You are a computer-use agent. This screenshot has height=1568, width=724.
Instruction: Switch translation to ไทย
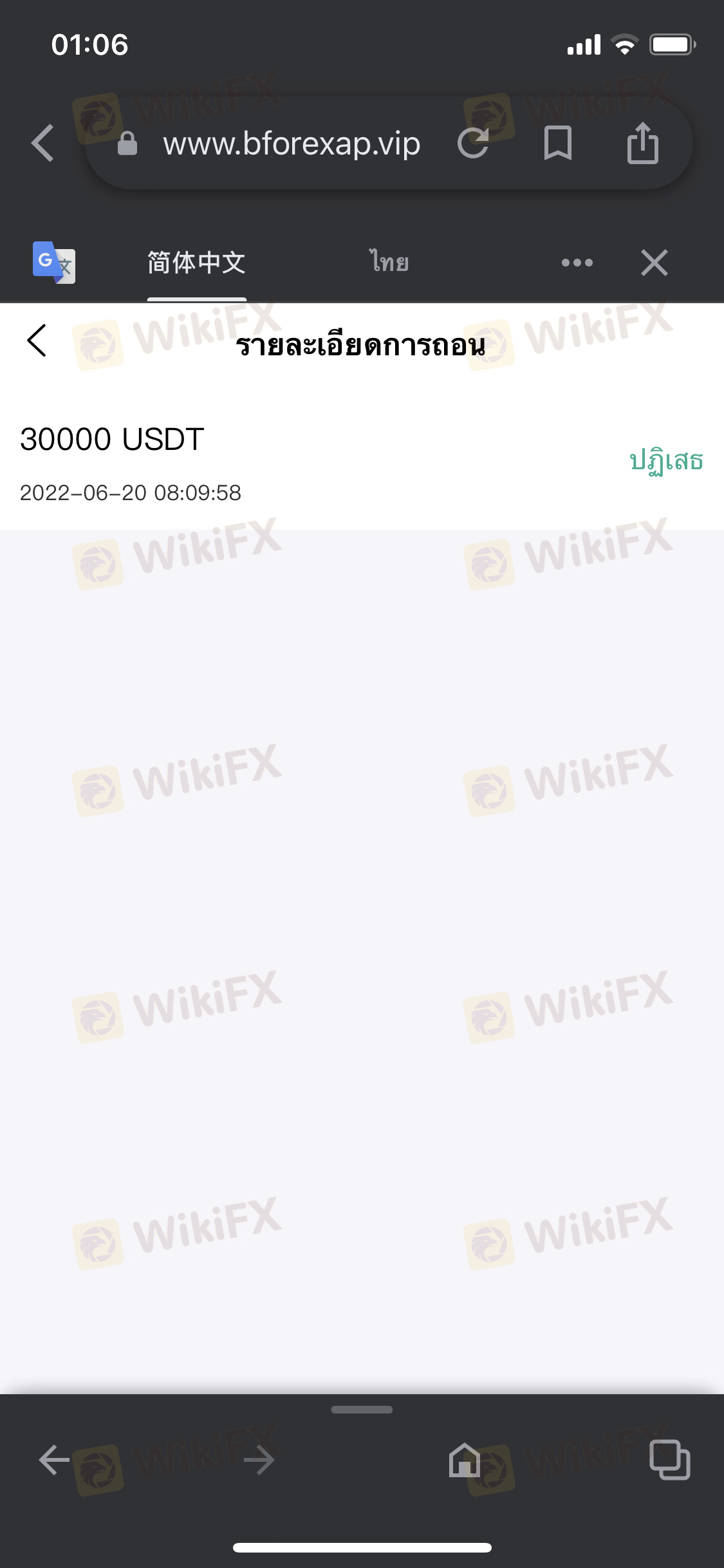389,263
